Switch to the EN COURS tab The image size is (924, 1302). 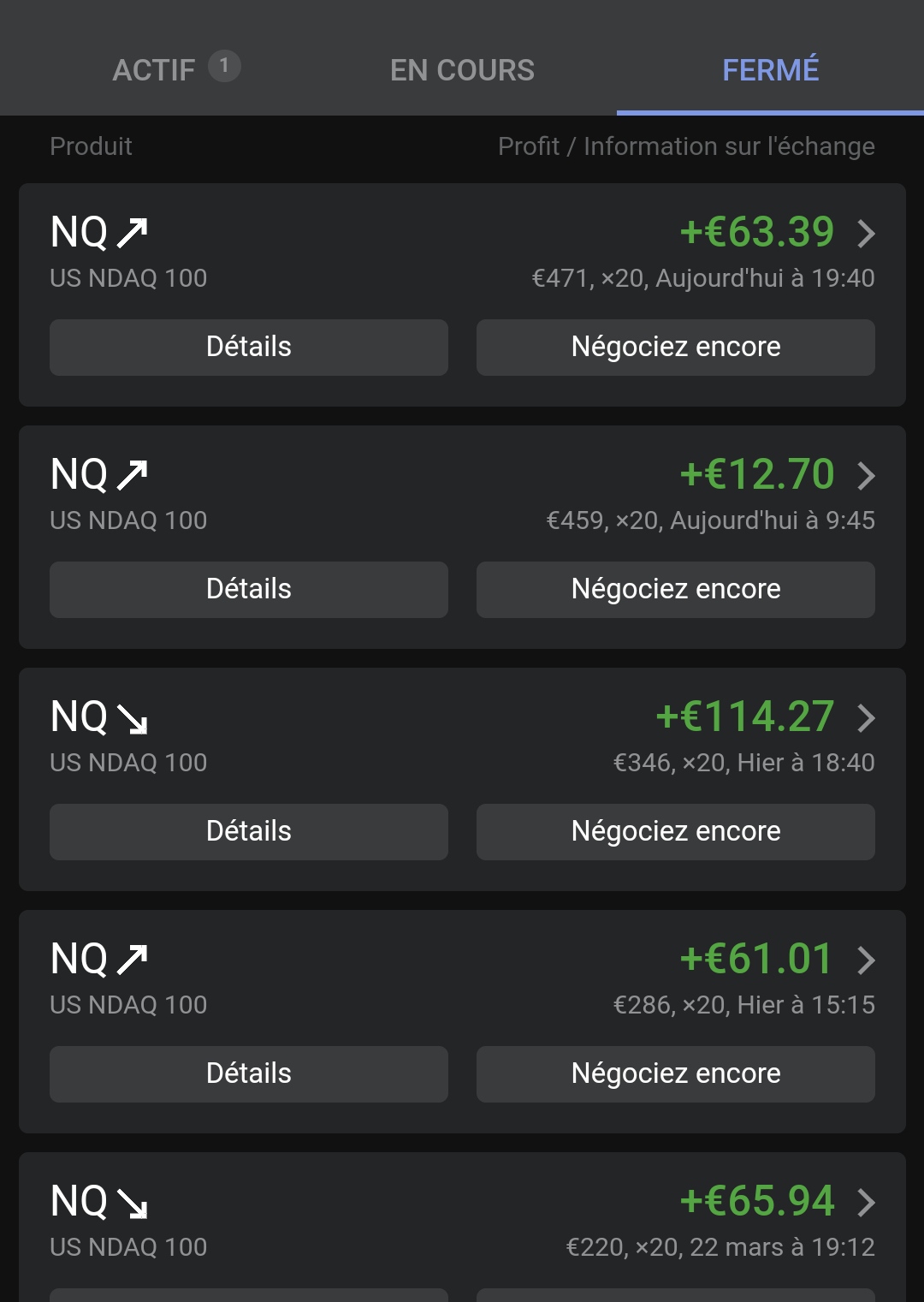(462, 69)
